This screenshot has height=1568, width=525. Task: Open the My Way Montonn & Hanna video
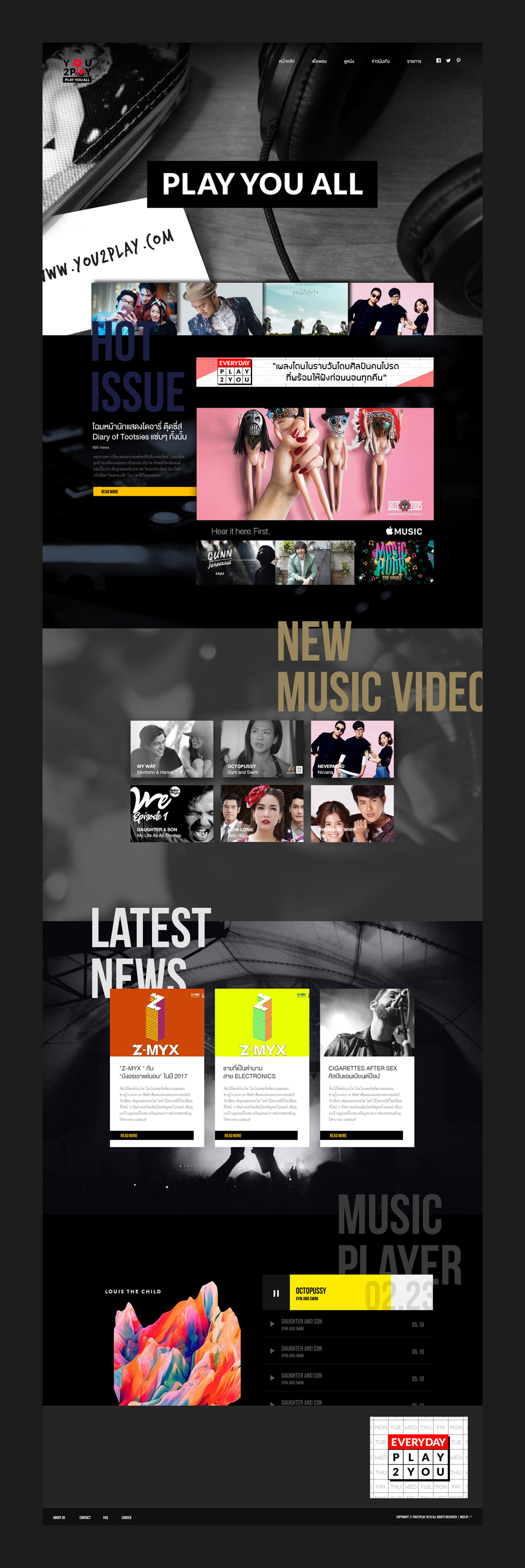click(171, 749)
